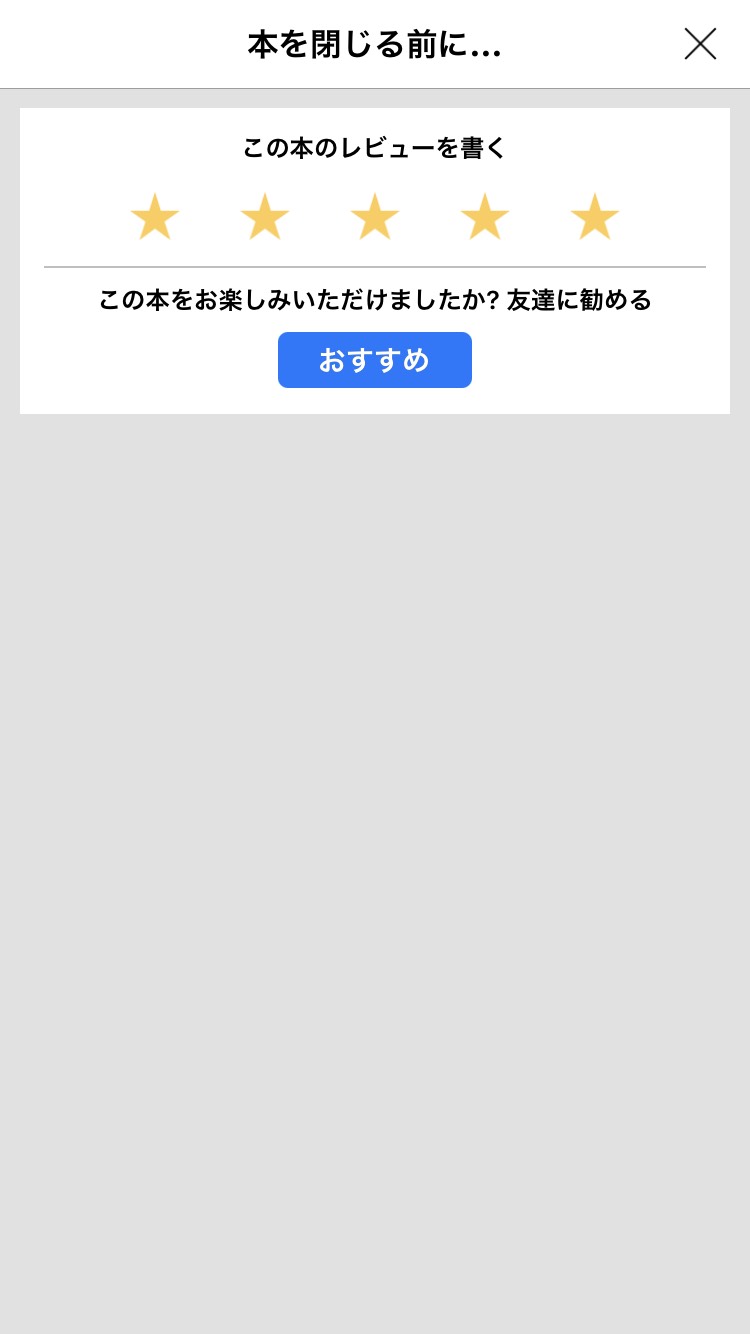Rate the book one star
Viewport: 750px width, 1334px height.
point(155,217)
